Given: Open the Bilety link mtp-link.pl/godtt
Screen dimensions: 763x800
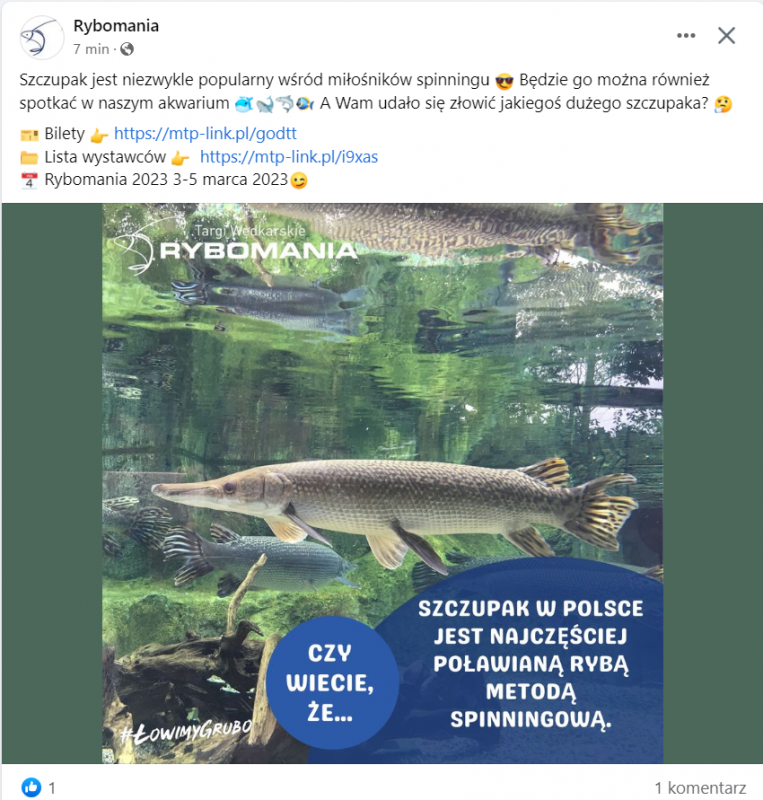Looking at the screenshot, I should tap(205, 133).
